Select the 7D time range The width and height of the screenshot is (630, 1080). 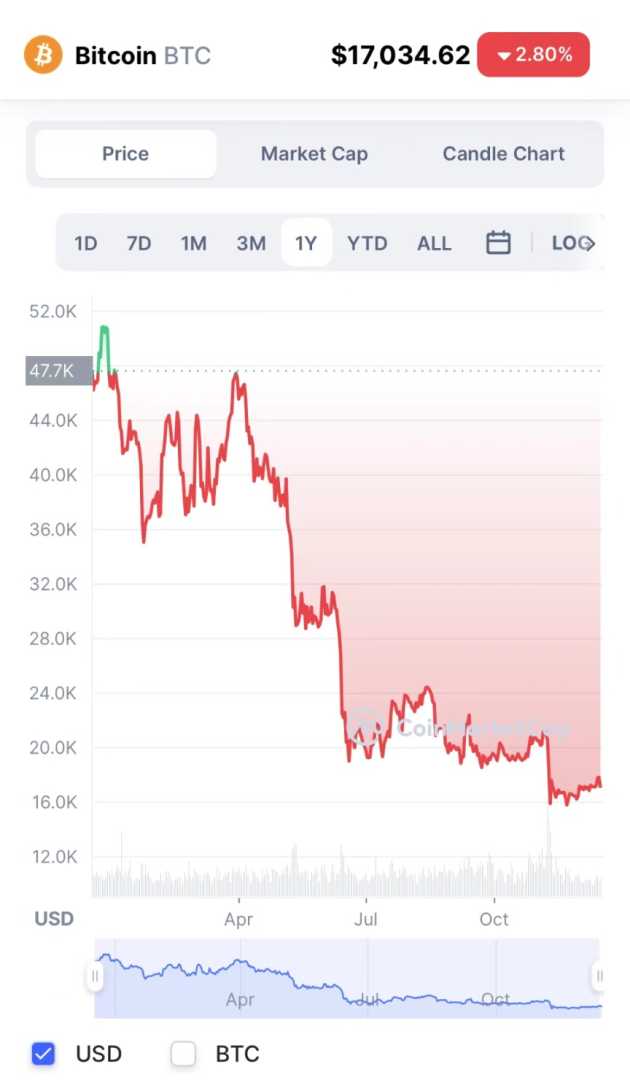tap(139, 243)
